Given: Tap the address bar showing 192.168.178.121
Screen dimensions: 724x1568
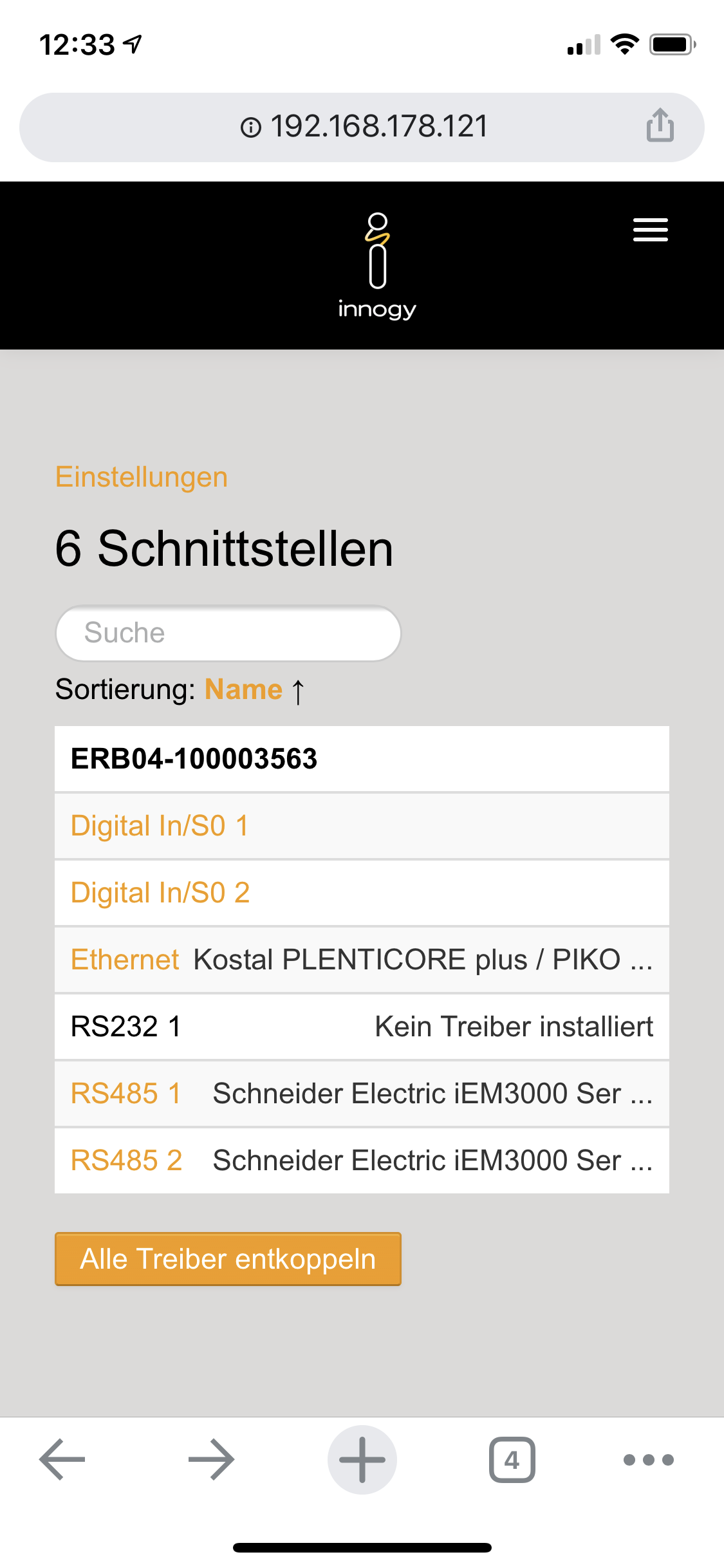Looking at the screenshot, I should 364,127.
